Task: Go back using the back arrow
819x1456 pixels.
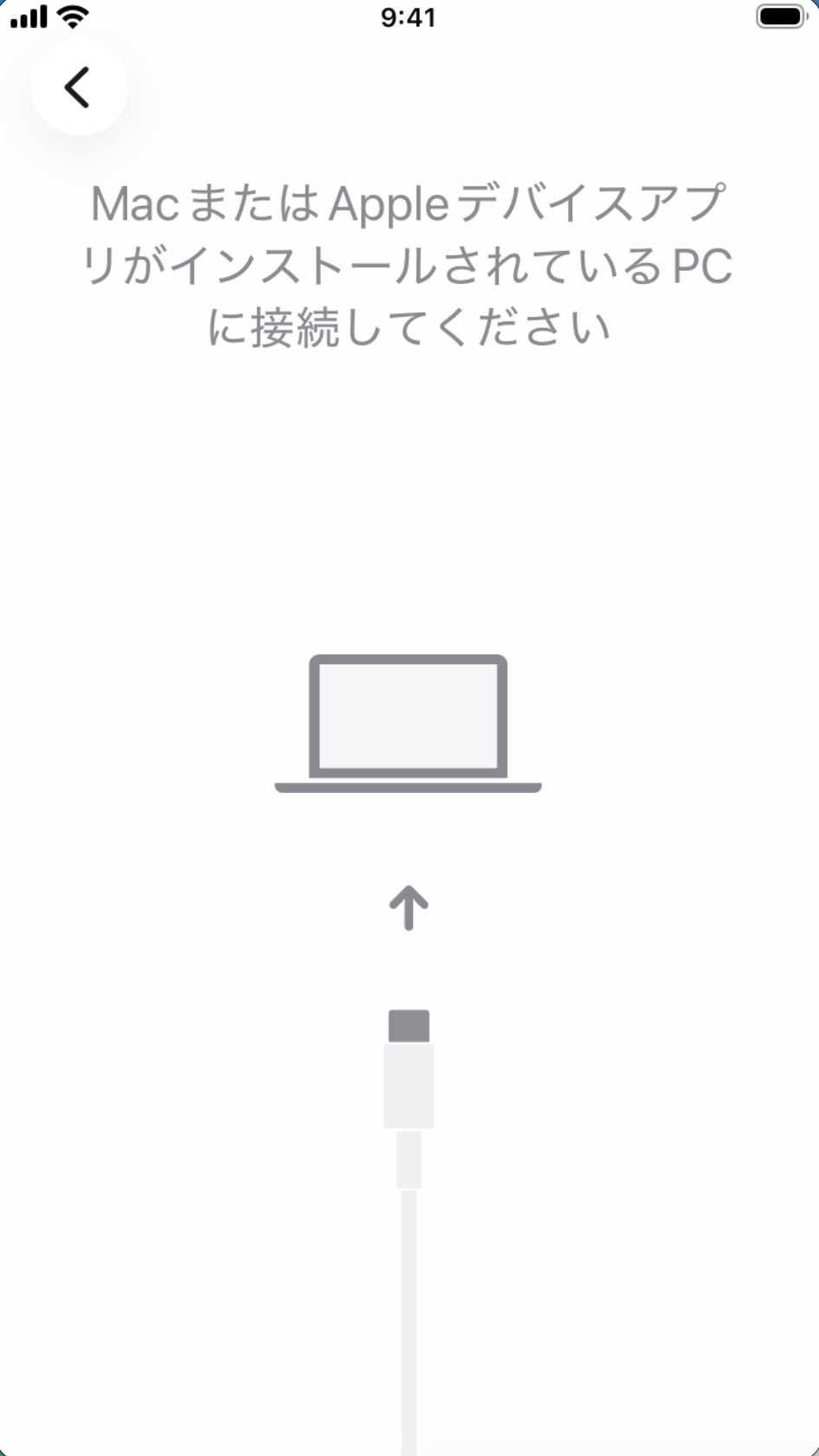Action: click(x=79, y=87)
